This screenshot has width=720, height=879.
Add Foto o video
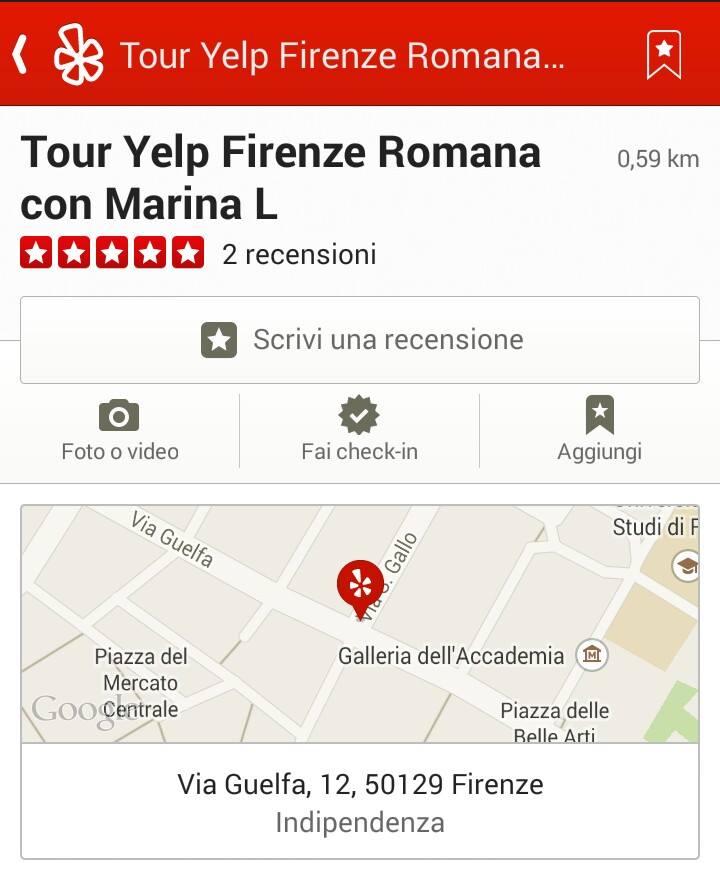[x=120, y=431]
